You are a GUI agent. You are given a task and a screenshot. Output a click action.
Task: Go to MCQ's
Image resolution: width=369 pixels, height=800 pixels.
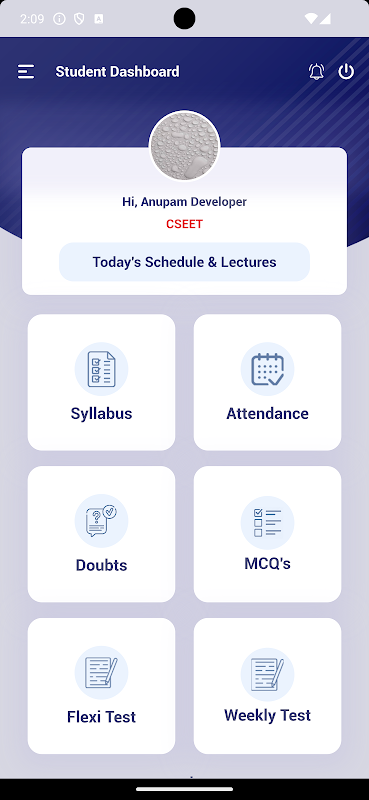click(x=267, y=534)
